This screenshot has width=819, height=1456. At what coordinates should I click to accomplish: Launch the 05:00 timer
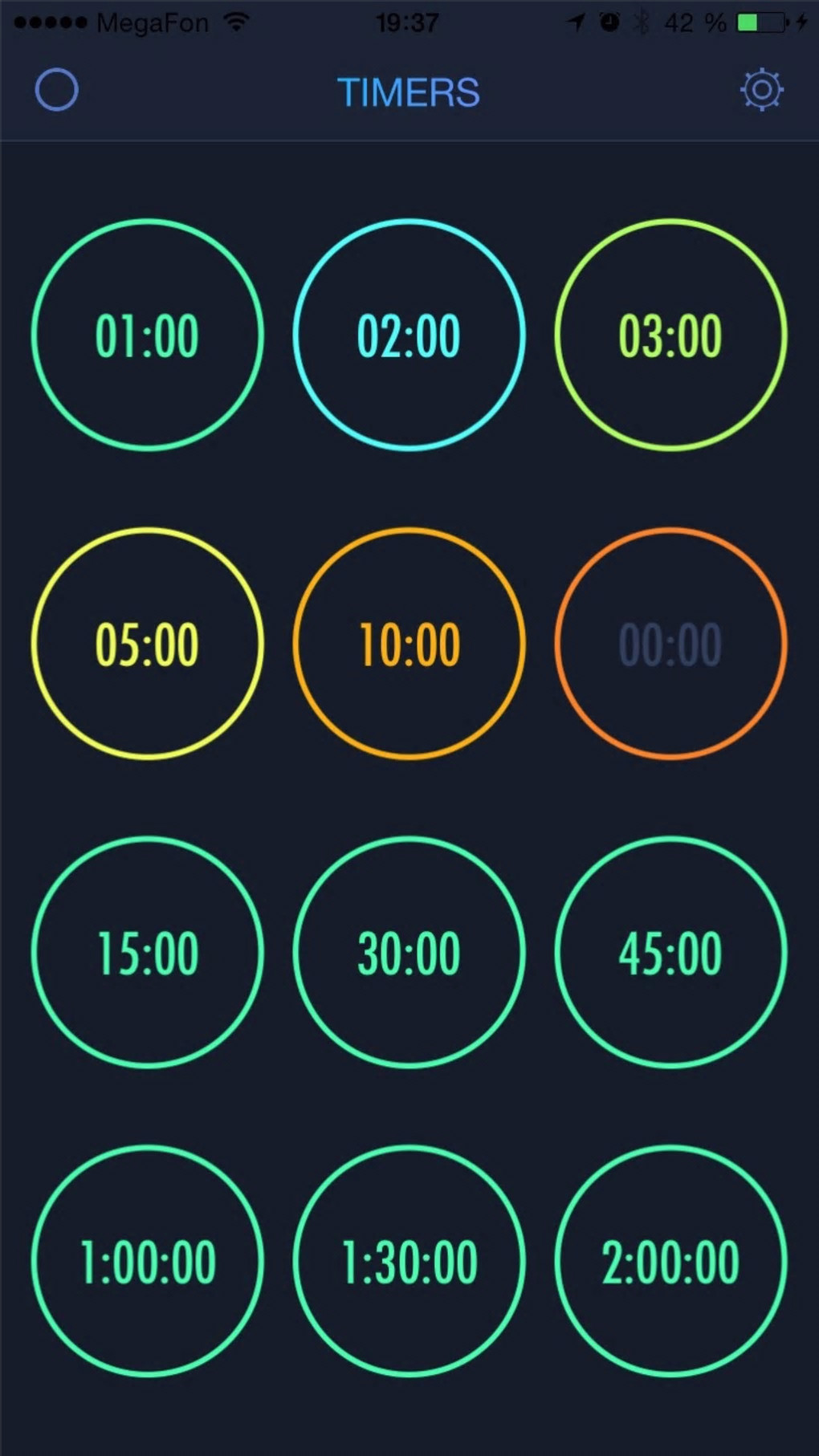[148, 644]
